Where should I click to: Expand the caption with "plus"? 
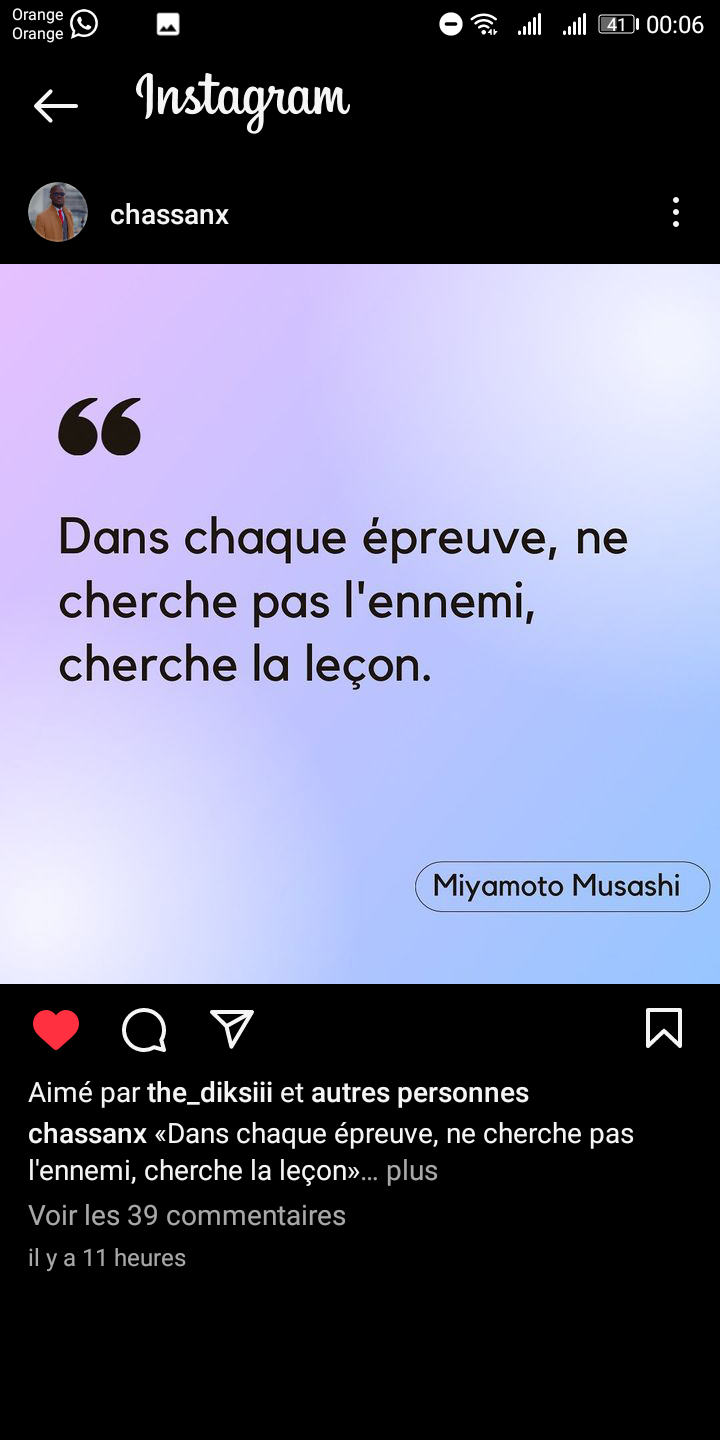[x=412, y=1170]
